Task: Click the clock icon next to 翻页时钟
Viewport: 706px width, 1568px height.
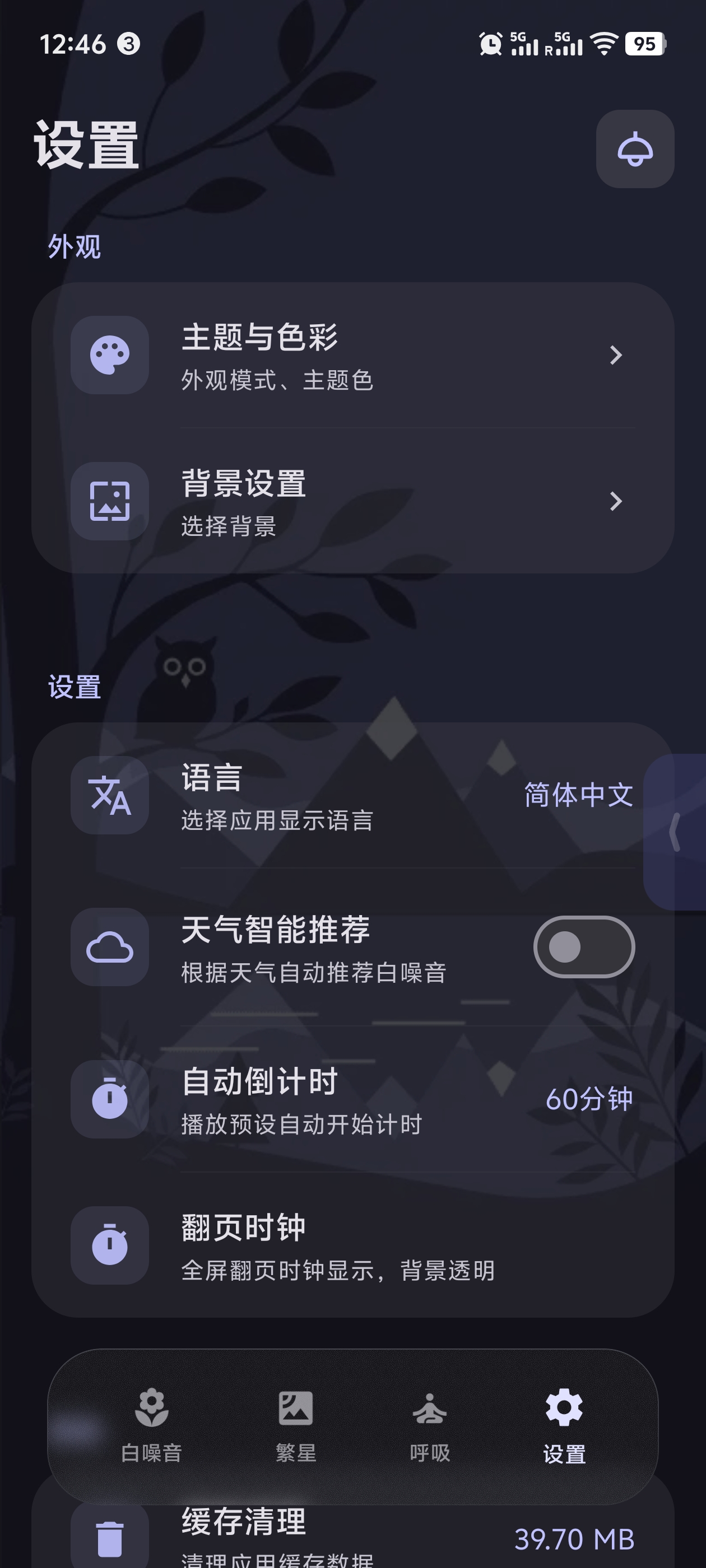Action: (110, 1245)
